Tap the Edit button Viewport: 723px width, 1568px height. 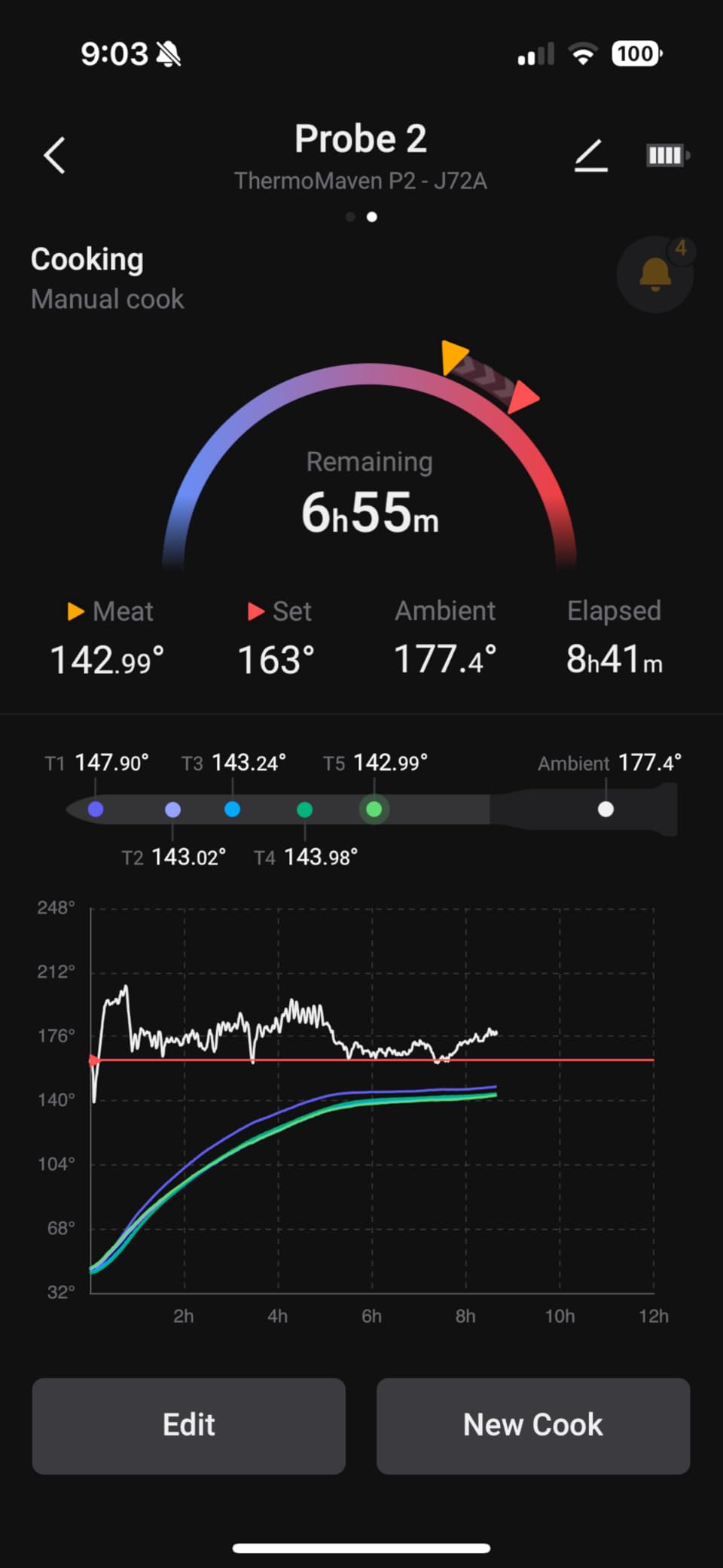(188, 1426)
